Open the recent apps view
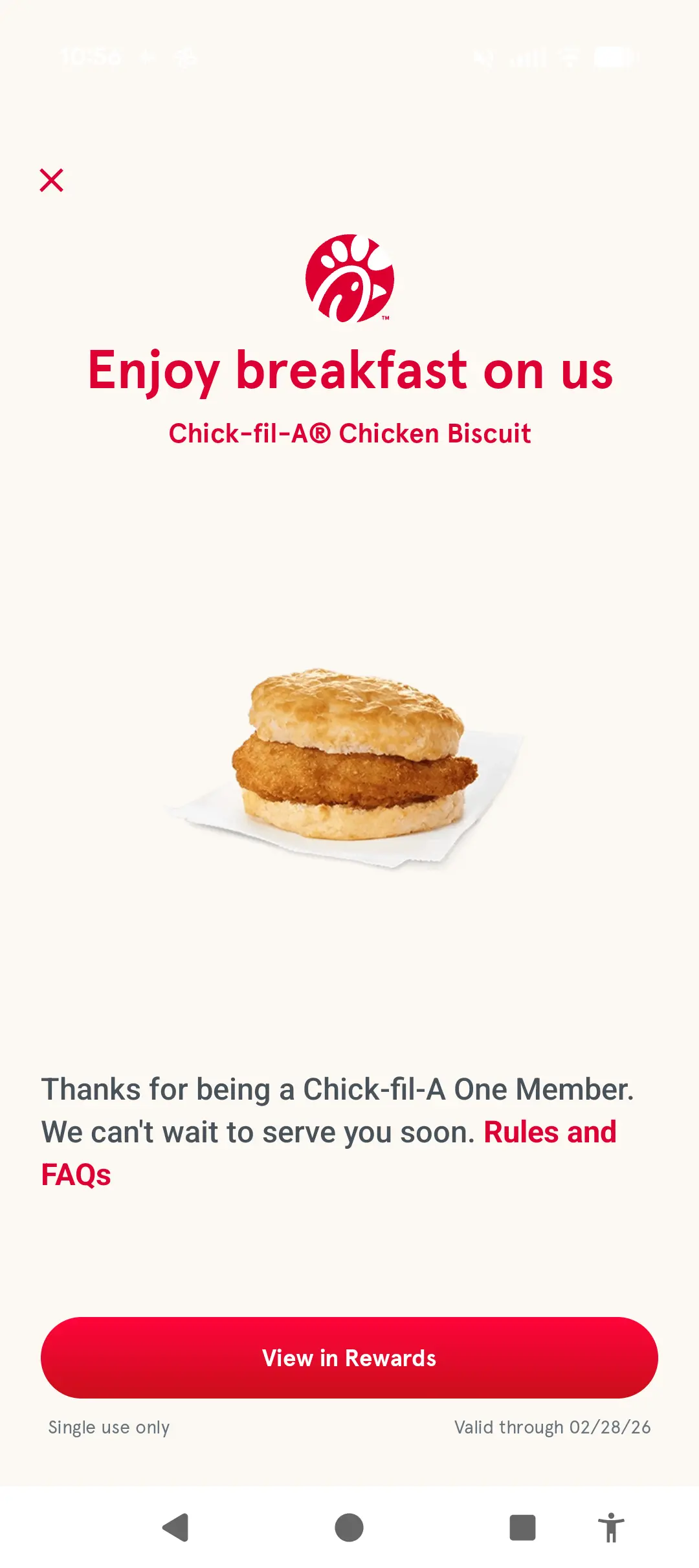699x1568 pixels. coord(522,1528)
